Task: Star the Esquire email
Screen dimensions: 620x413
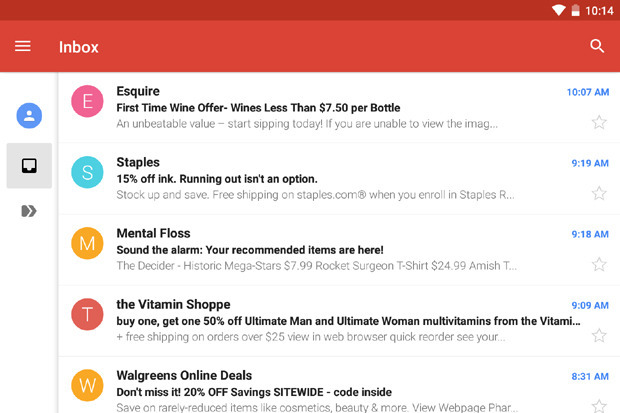Action: click(599, 122)
